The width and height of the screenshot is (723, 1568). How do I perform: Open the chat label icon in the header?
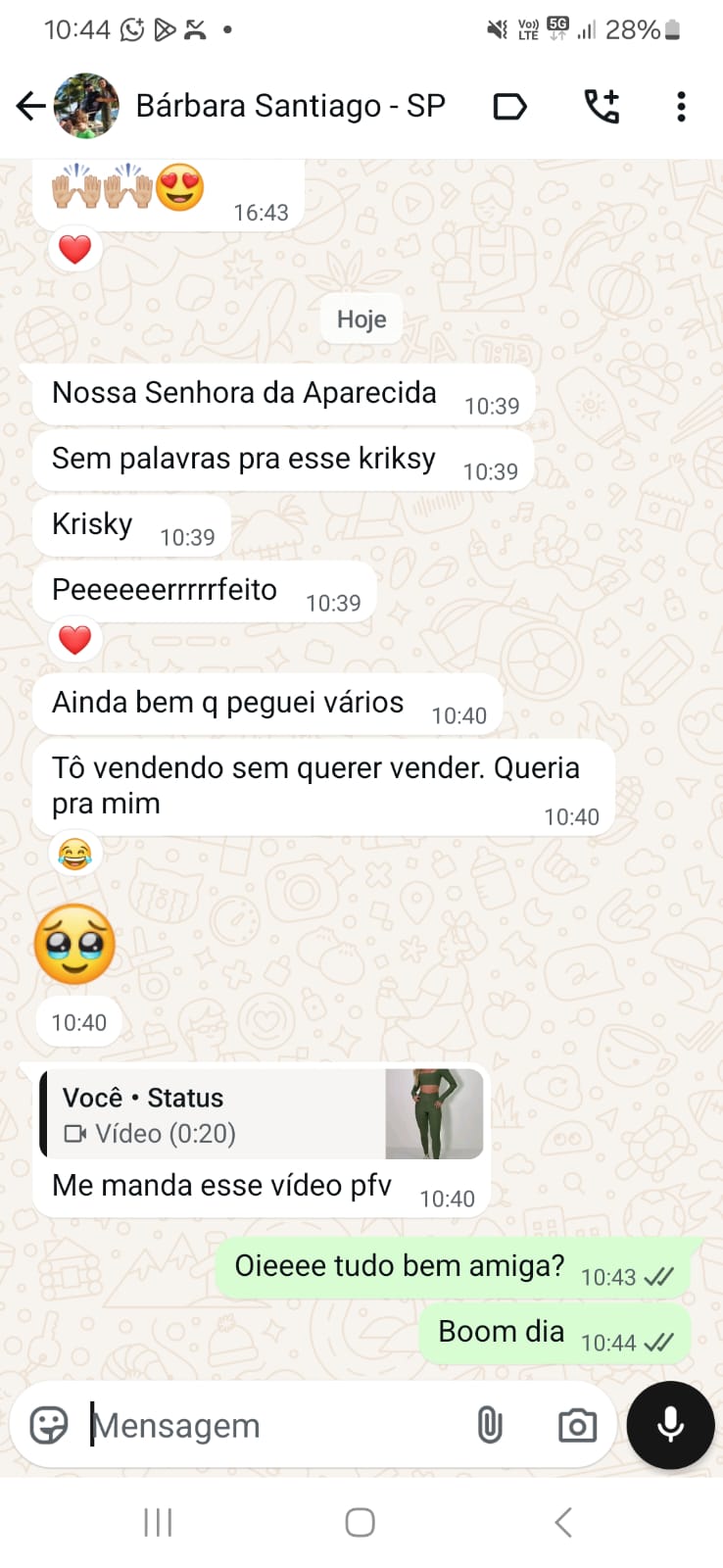[509, 106]
